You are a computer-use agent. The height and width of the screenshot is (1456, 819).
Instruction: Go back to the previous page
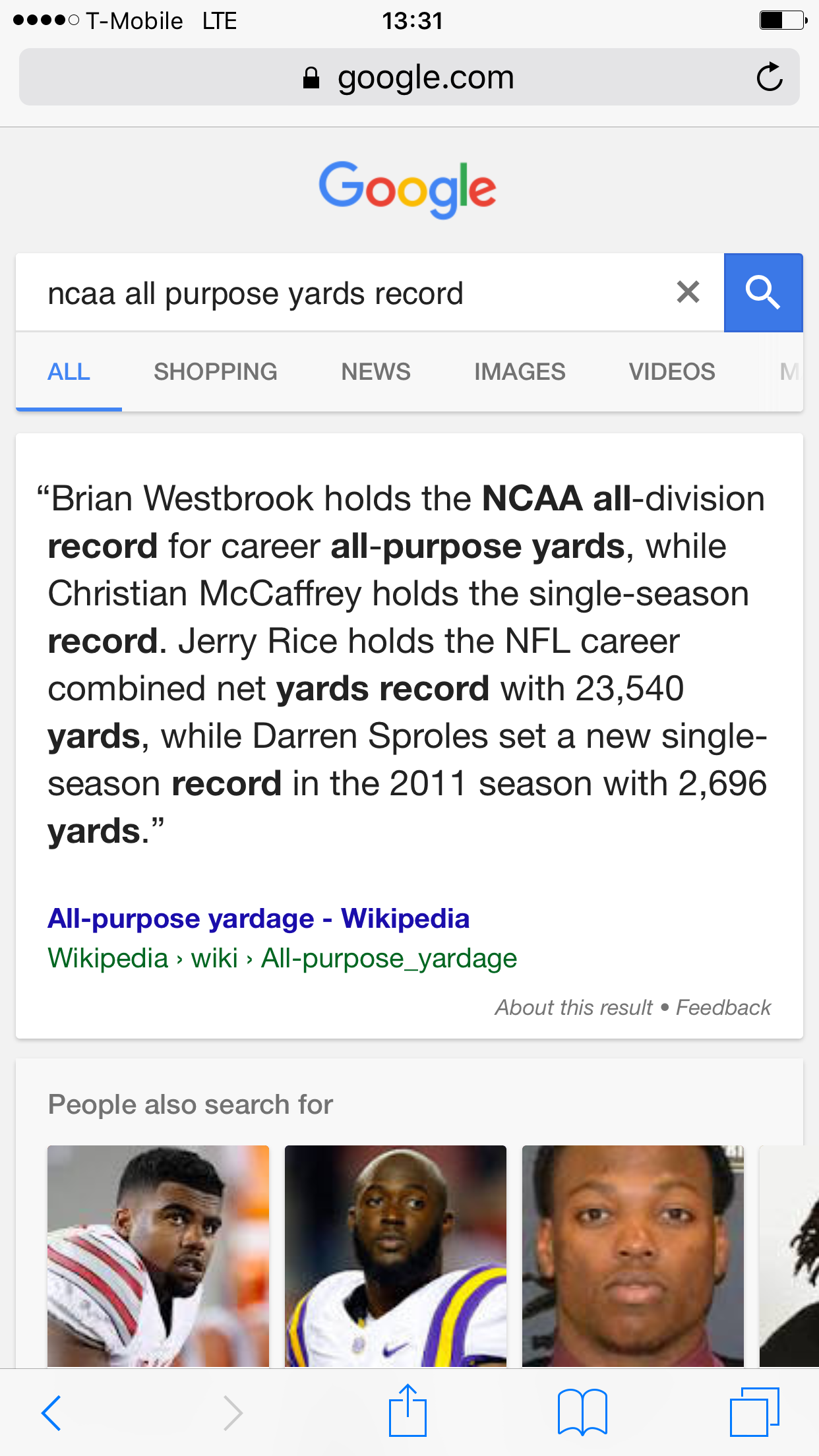[x=51, y=1412]
